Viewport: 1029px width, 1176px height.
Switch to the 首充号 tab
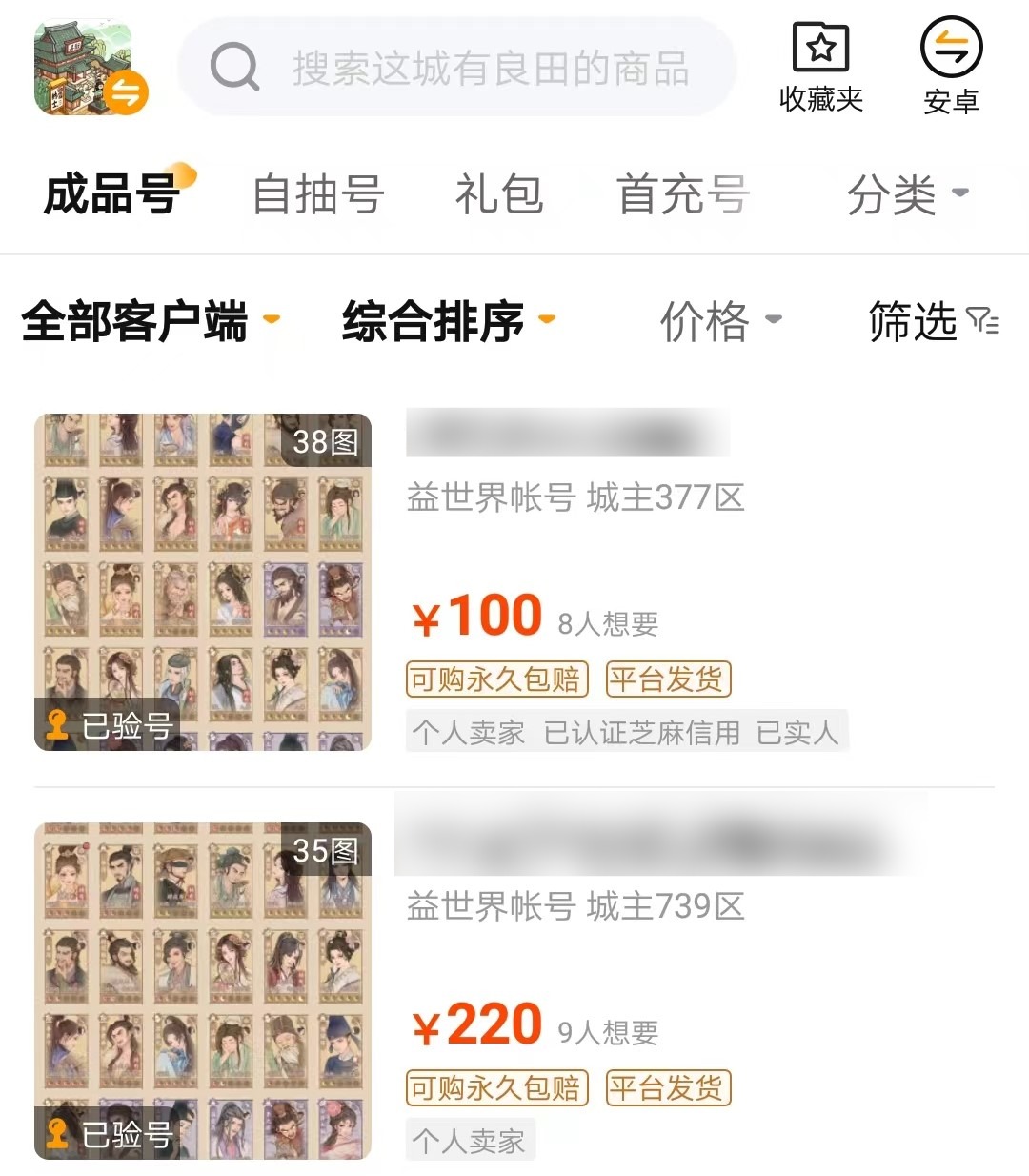[x=682, y=195]
